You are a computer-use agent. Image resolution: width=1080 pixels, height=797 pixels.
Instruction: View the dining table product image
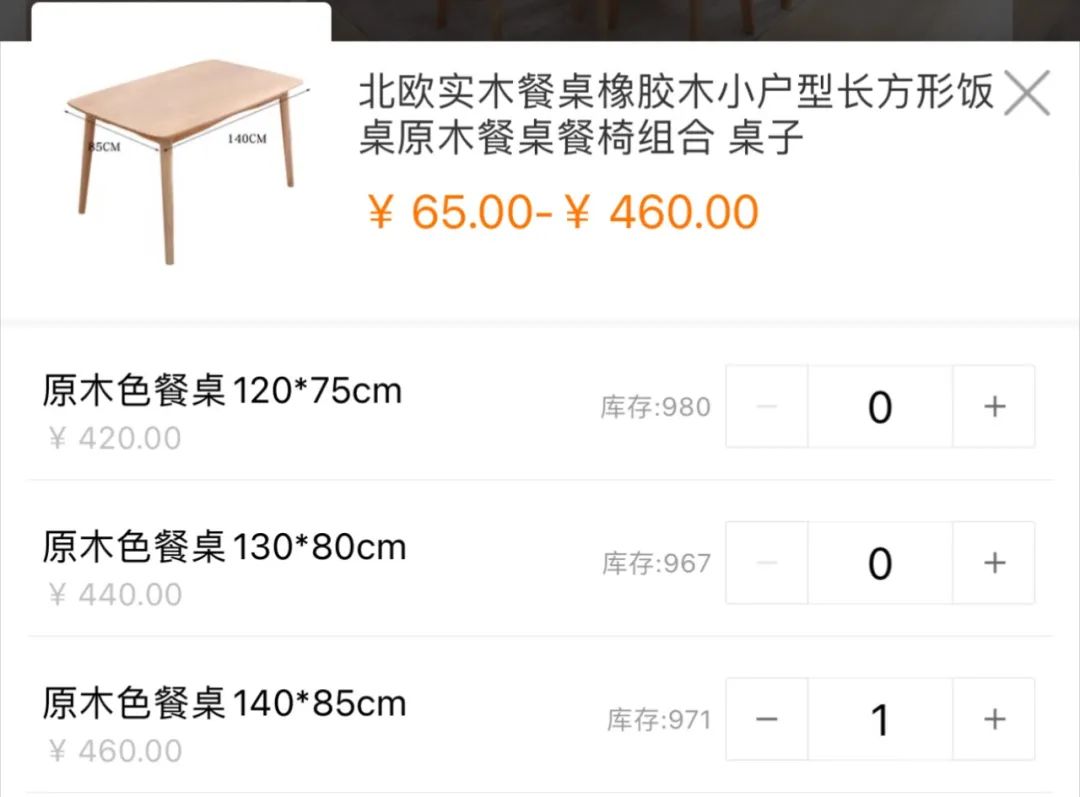click(x=182, y=160)
